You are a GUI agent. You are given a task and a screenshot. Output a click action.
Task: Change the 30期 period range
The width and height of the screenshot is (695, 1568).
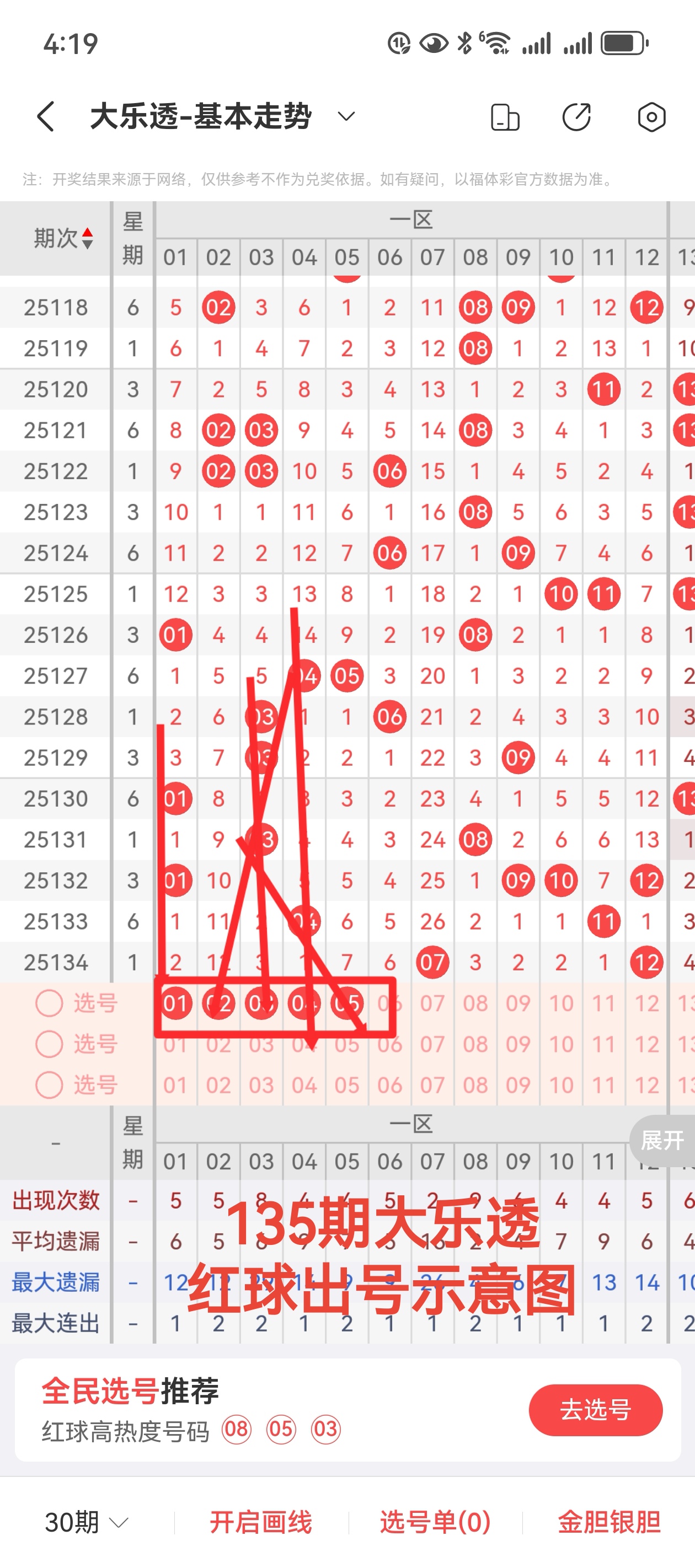[x=87, y=1522]
